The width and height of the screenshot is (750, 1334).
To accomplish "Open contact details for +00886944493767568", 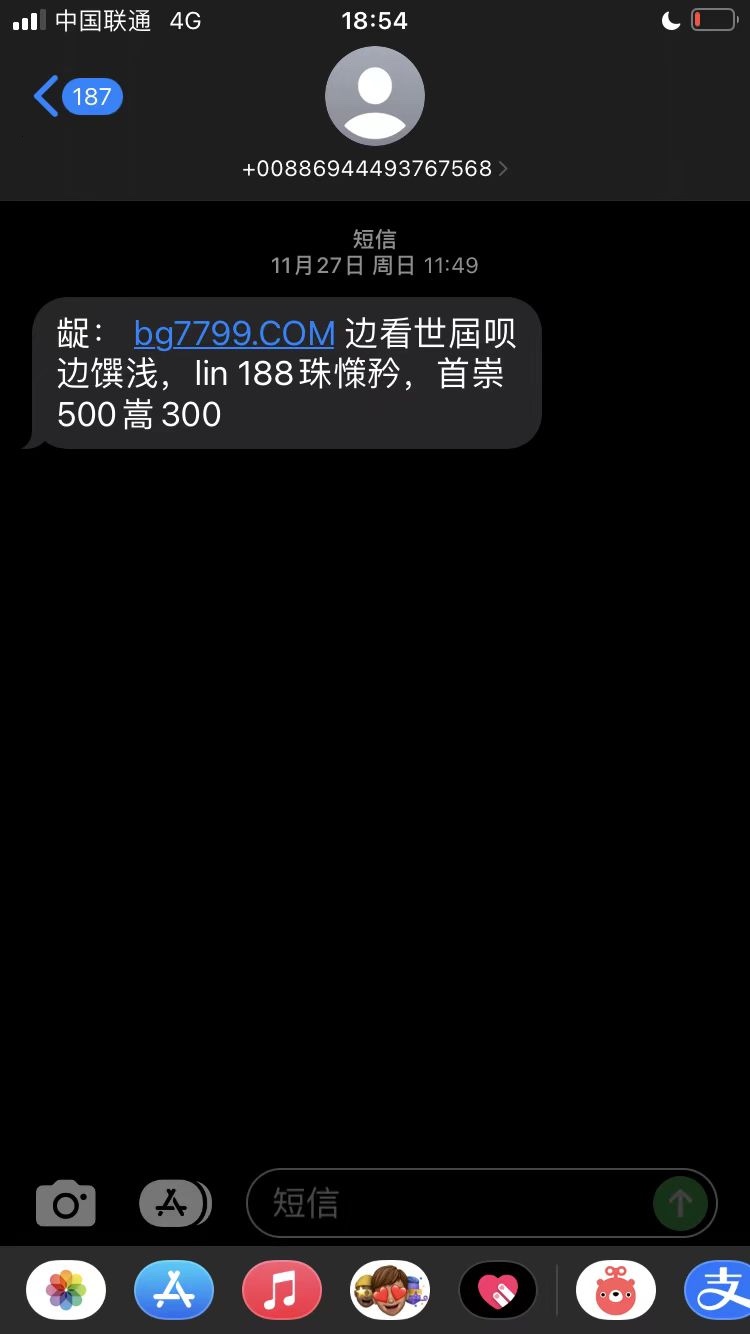I will pos(374,169).
